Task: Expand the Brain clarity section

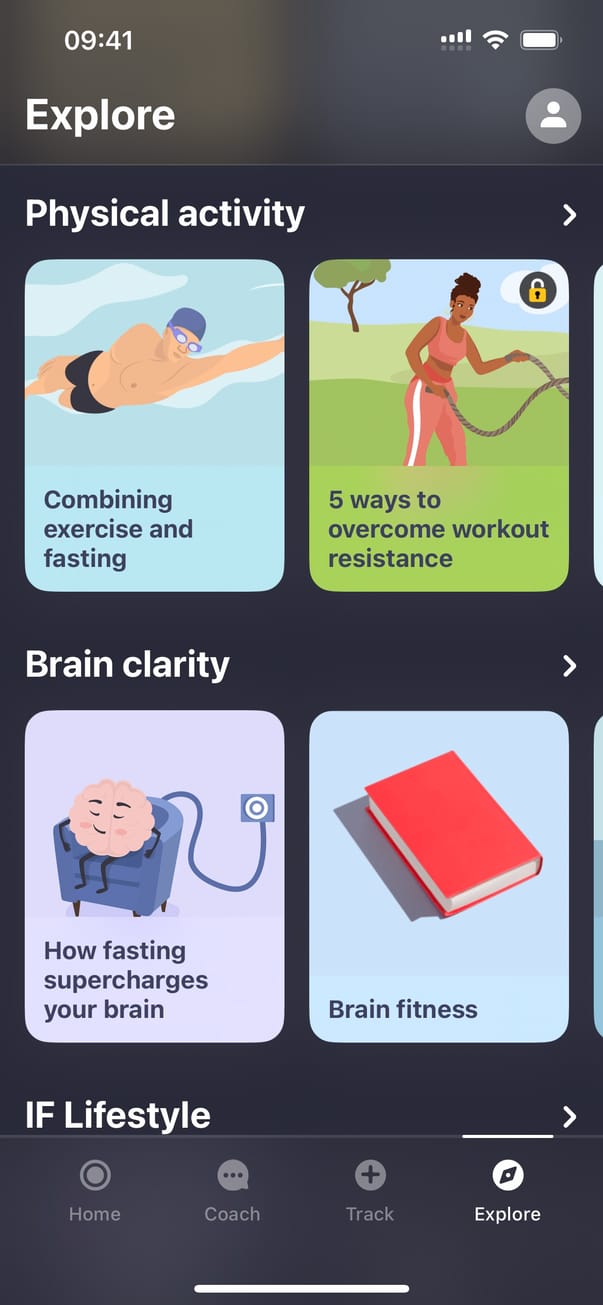Action: (x=569, y=665)
